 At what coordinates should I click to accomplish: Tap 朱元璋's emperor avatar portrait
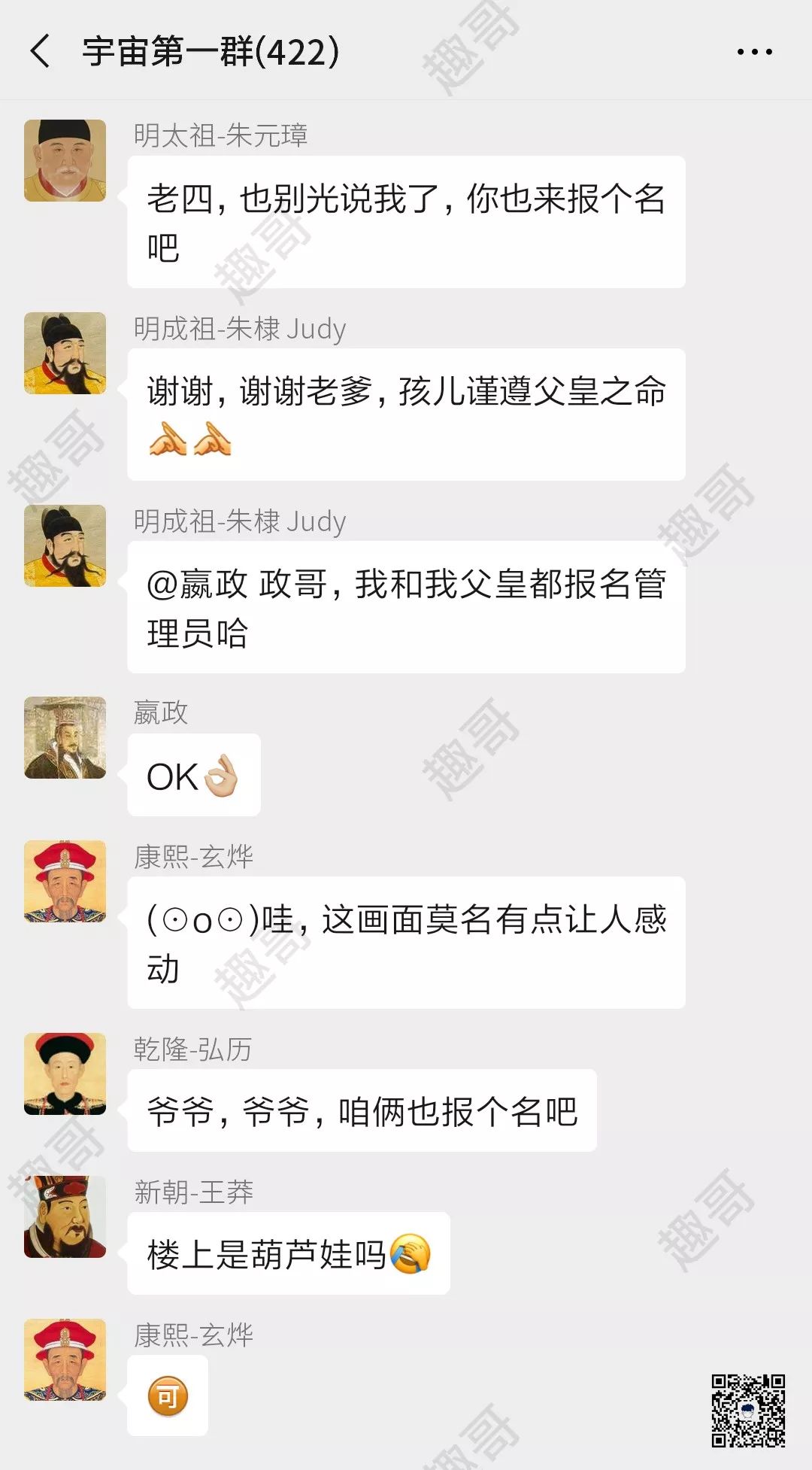pos(66,159)
